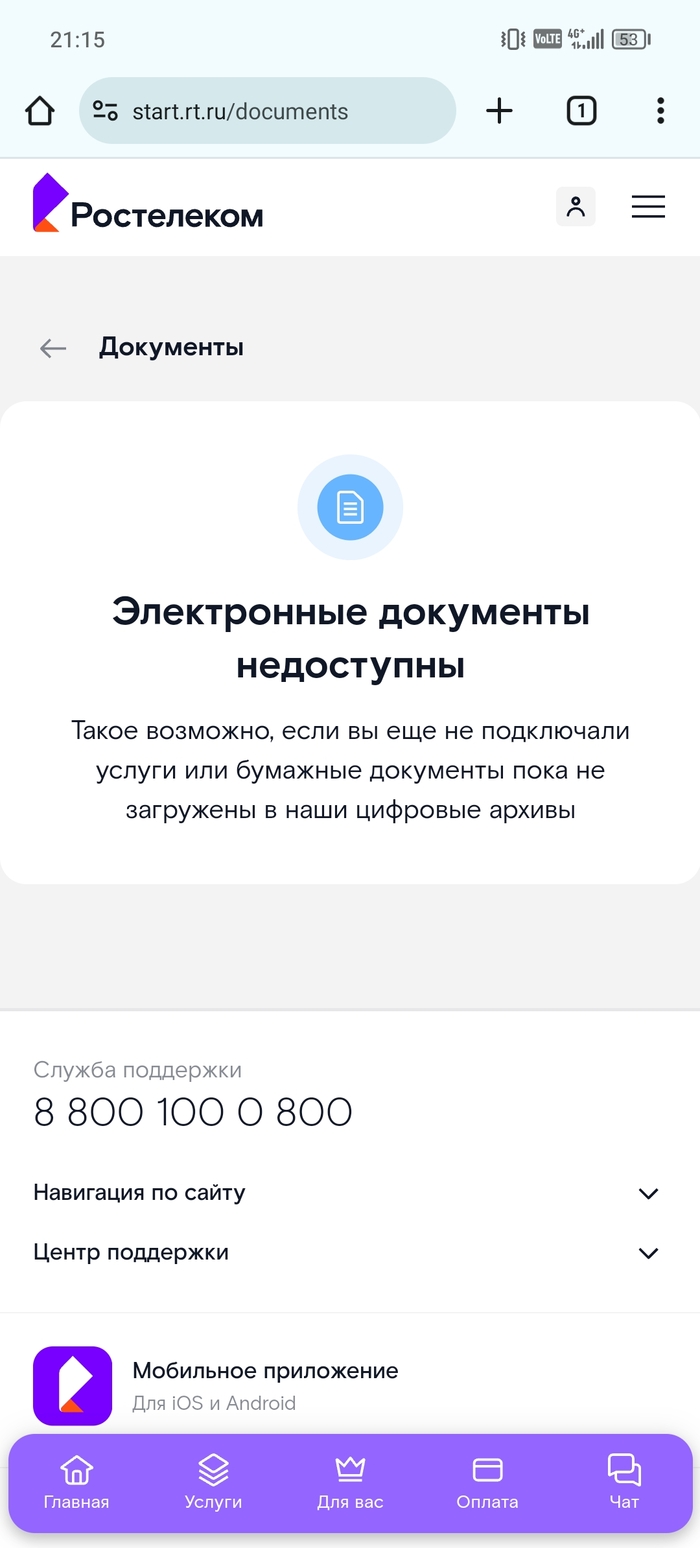
Task: Open the hamburger site menu
Action: pos(648,206)
